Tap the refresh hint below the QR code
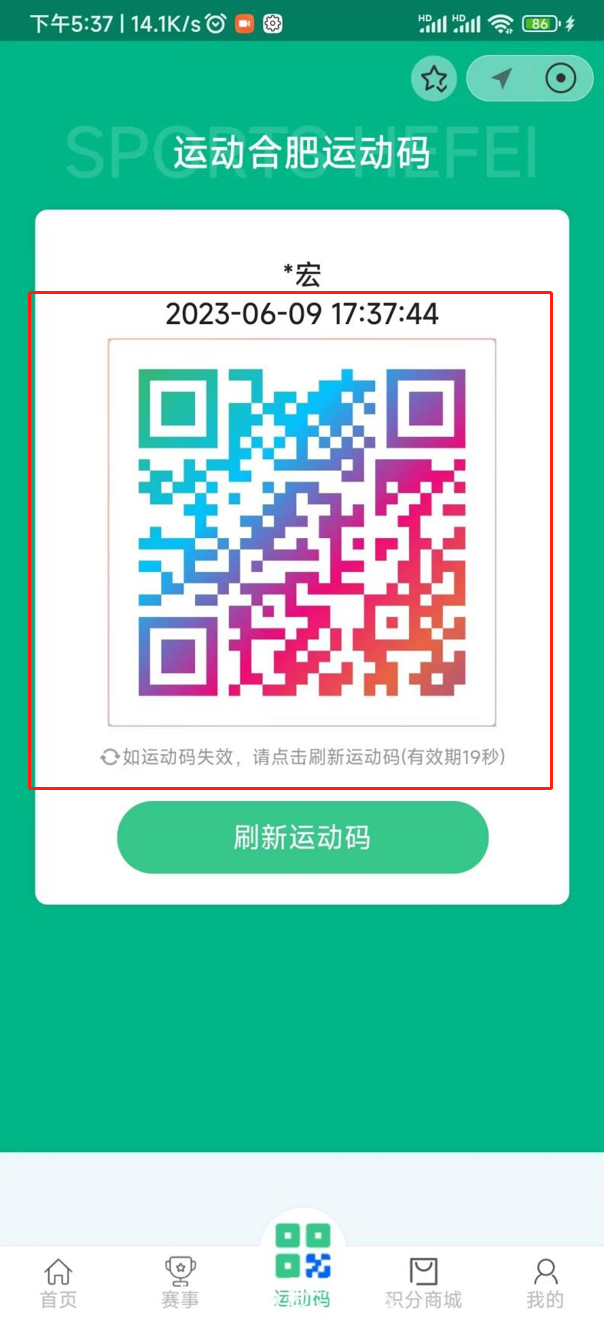The height and width of the screenshot is (1322, 604). [x=302, y=757]
